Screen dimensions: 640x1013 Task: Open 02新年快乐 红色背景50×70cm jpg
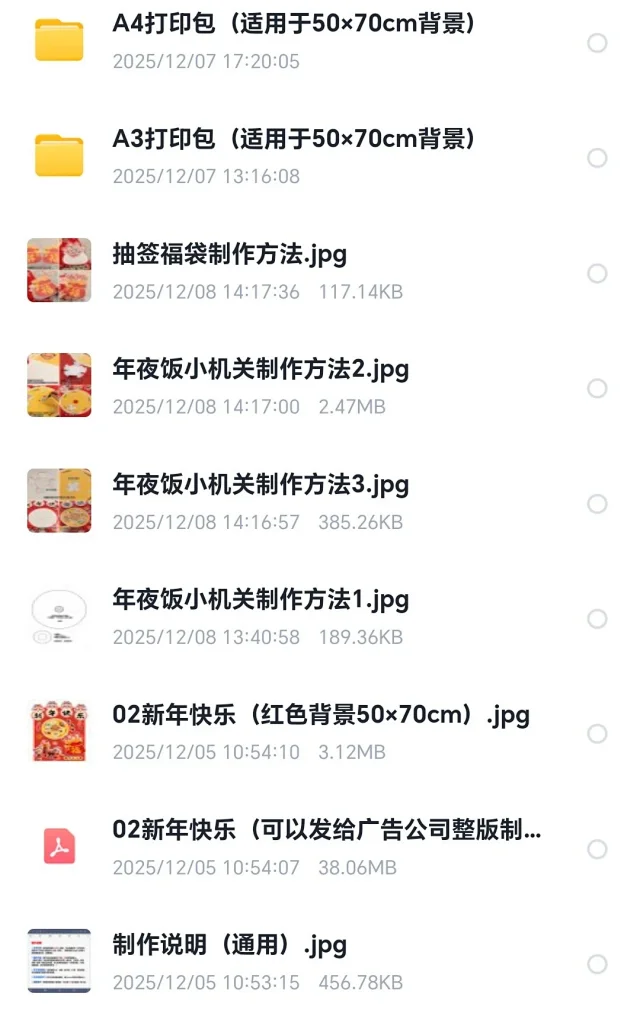tap(321, 715)
